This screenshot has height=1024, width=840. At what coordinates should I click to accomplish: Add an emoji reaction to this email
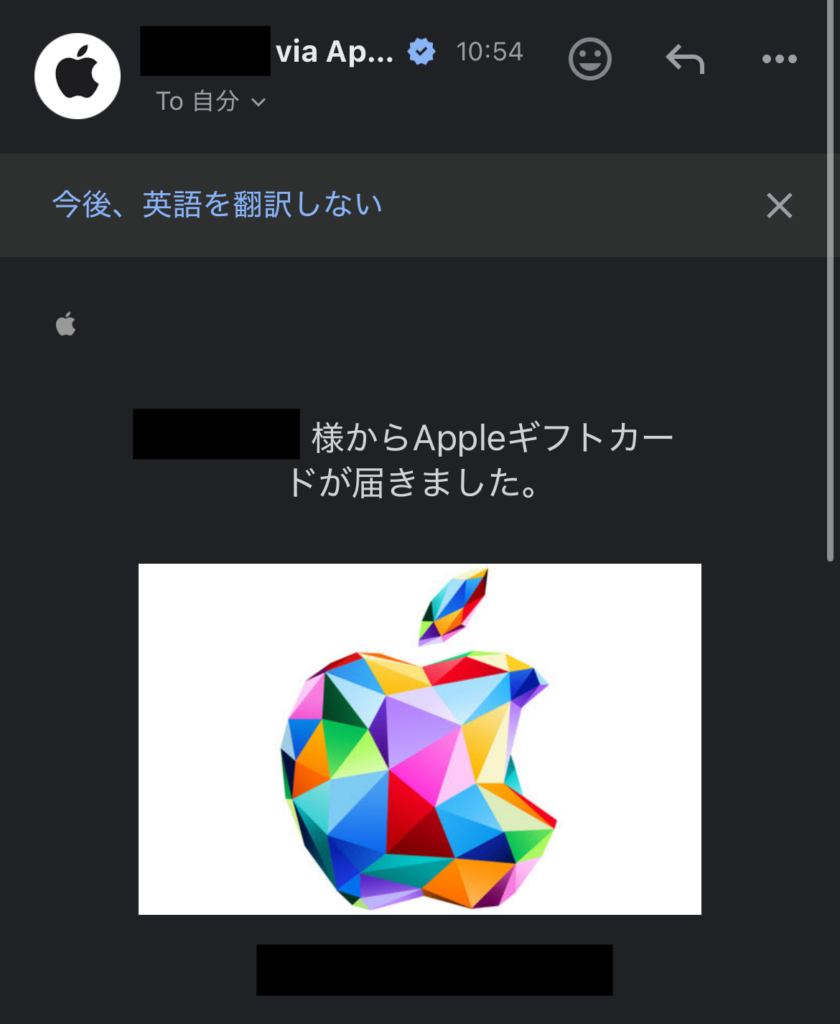click(590, 59)
